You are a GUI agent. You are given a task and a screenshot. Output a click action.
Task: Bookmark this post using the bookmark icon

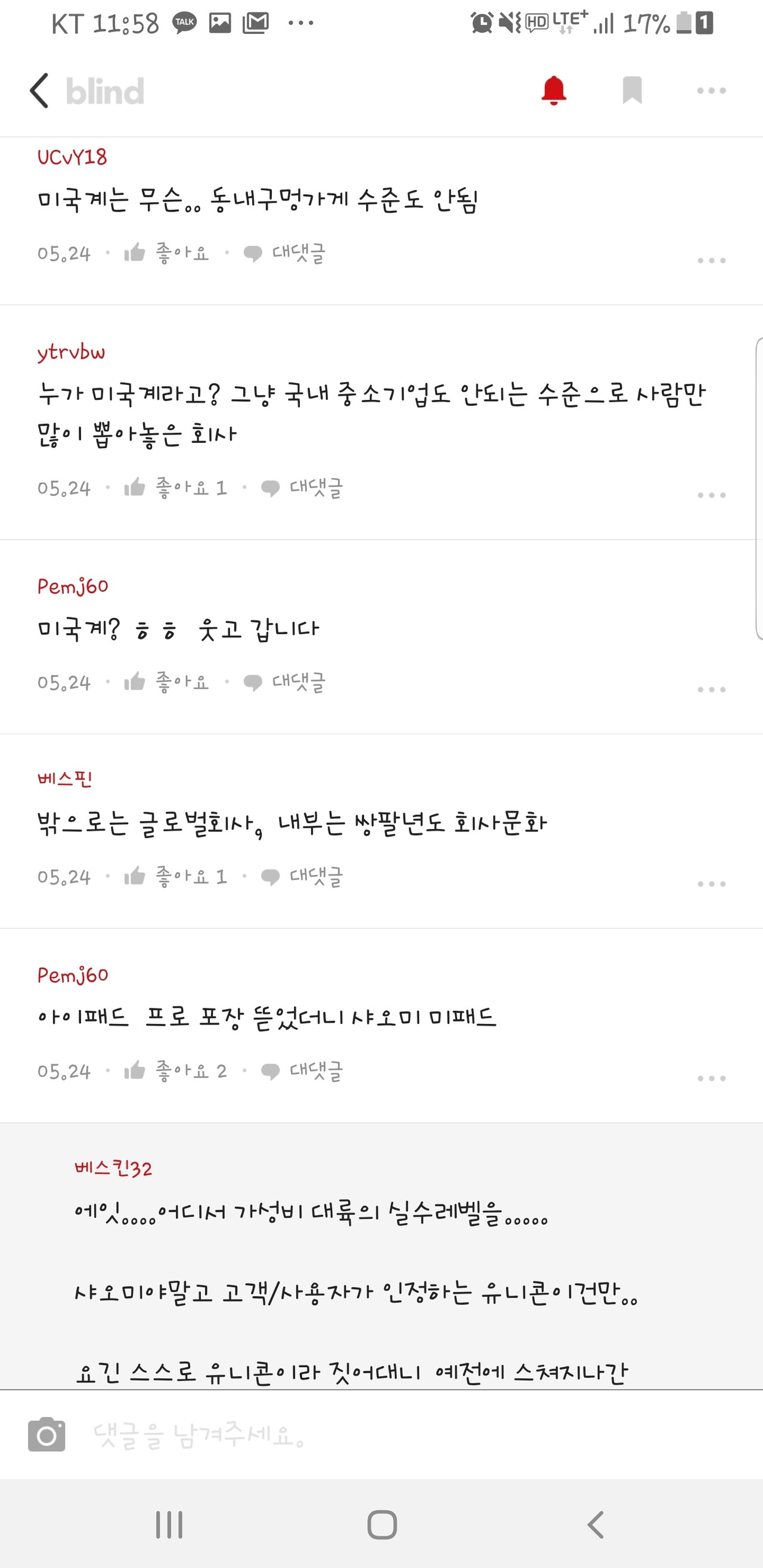point(631,90)
